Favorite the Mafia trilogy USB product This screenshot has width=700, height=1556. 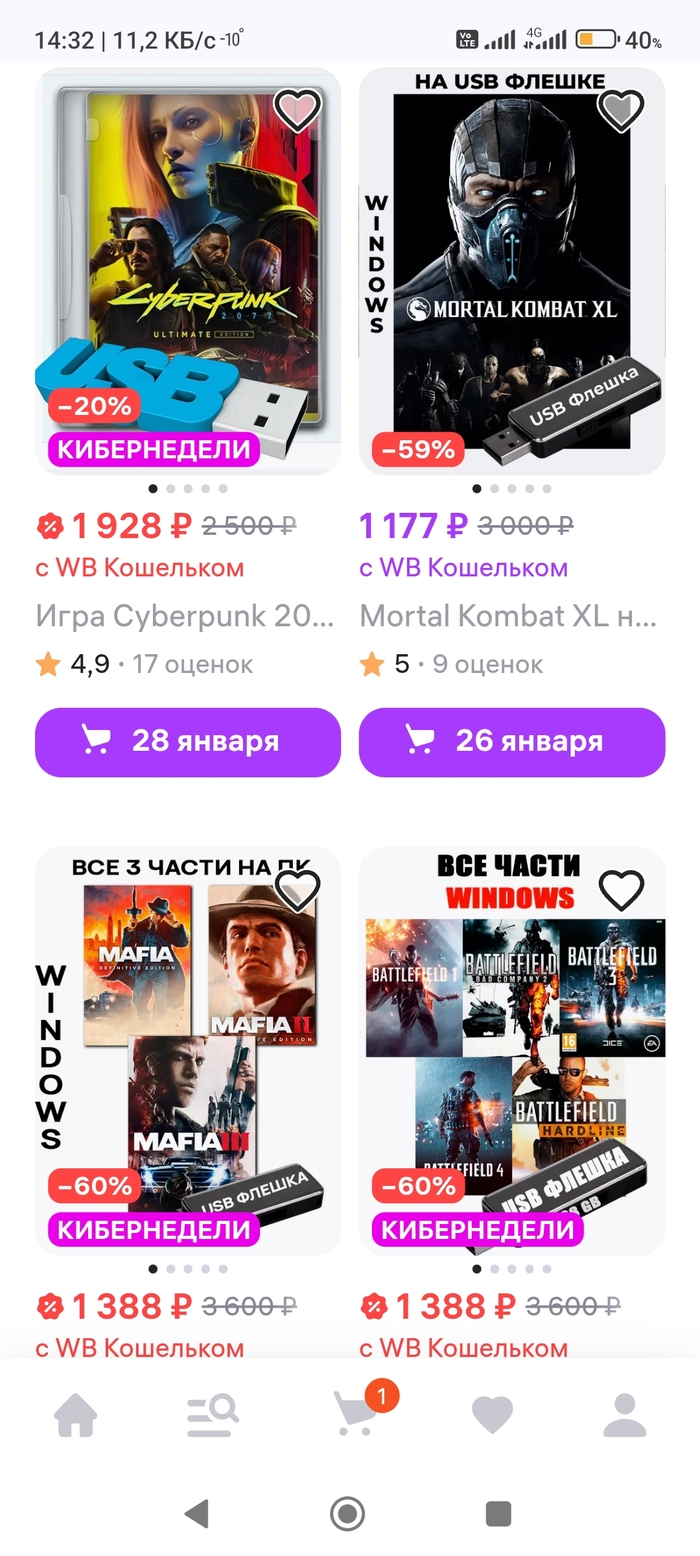tap(297, 890)
